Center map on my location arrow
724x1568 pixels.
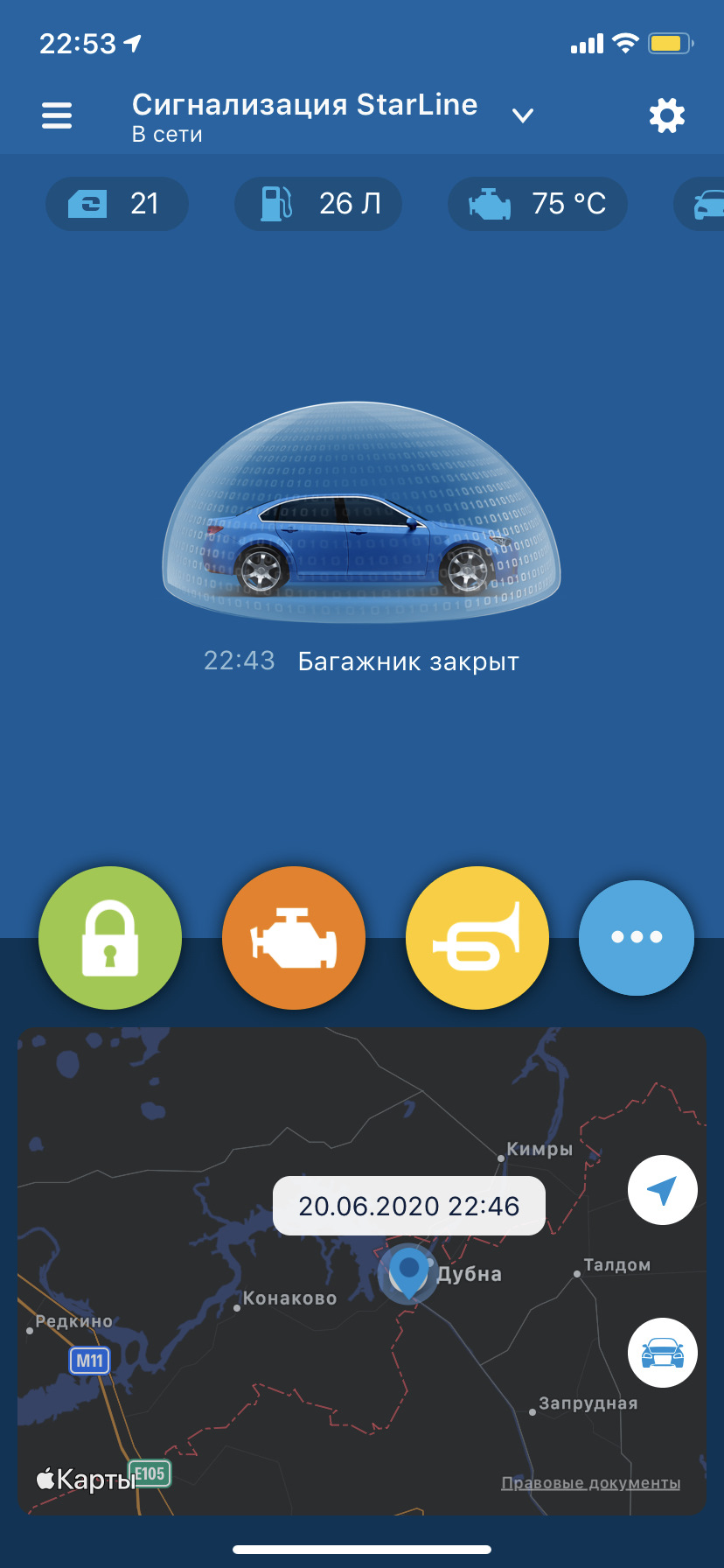663,1190
